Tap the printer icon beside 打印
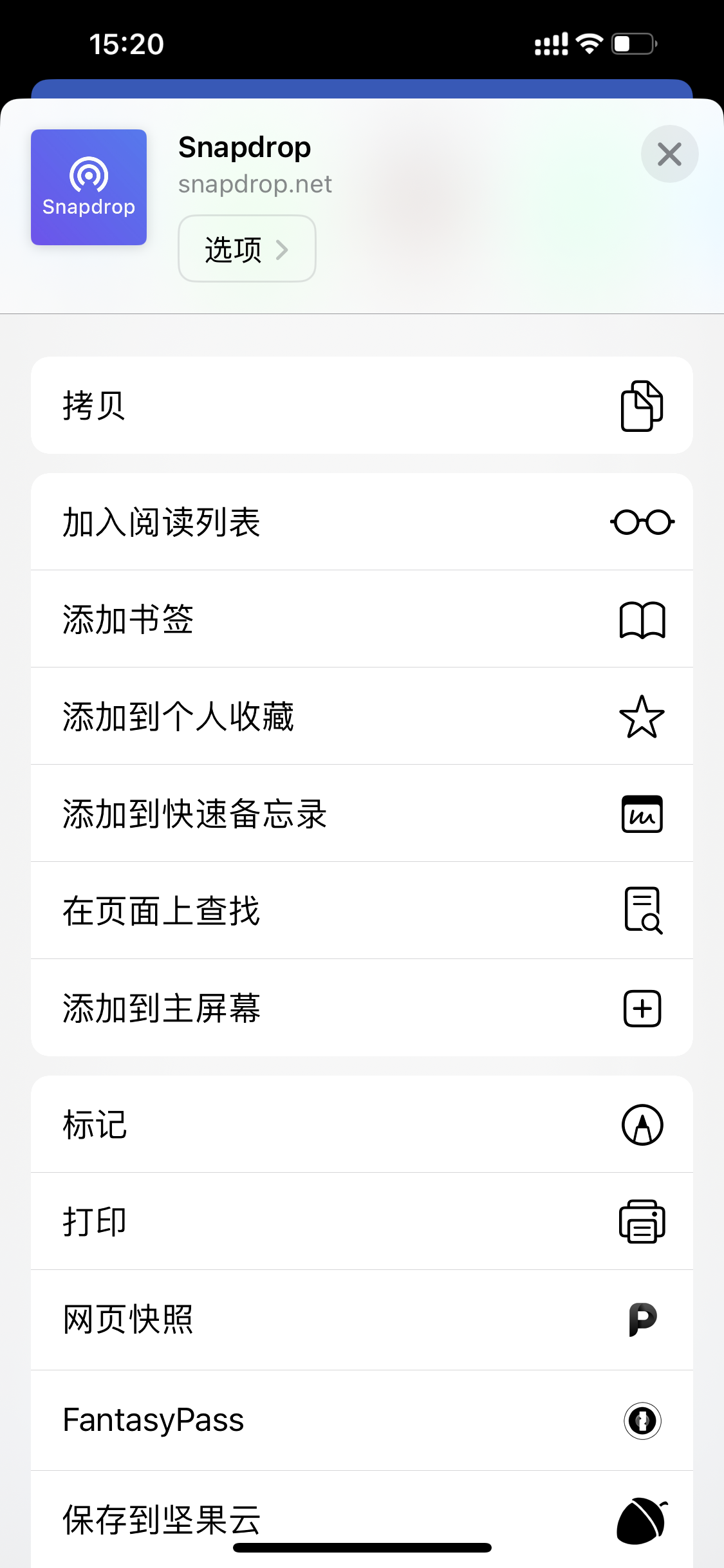The width and height of the screenshot is (724, 1568). coord(642,1222)
